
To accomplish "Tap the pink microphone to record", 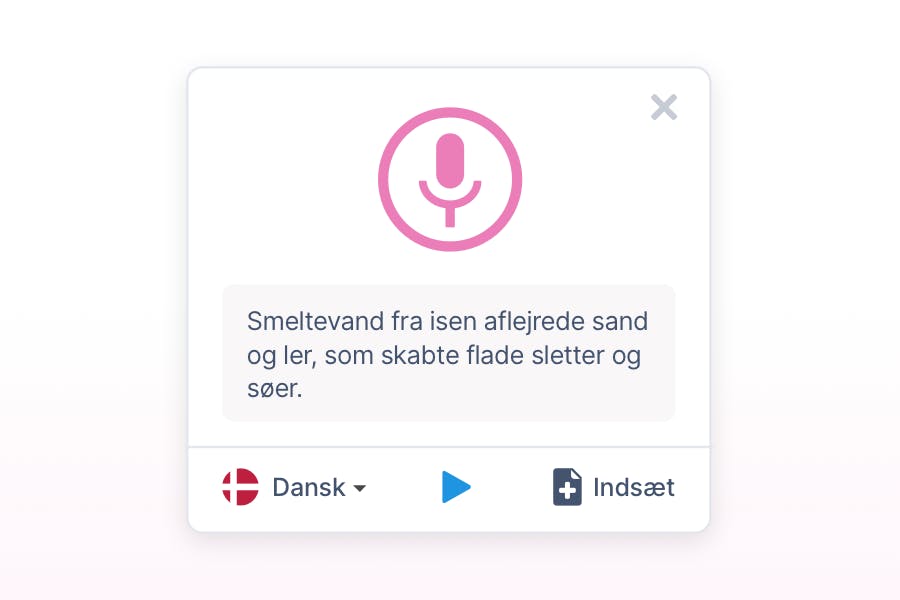I will (x=449, y=179).
